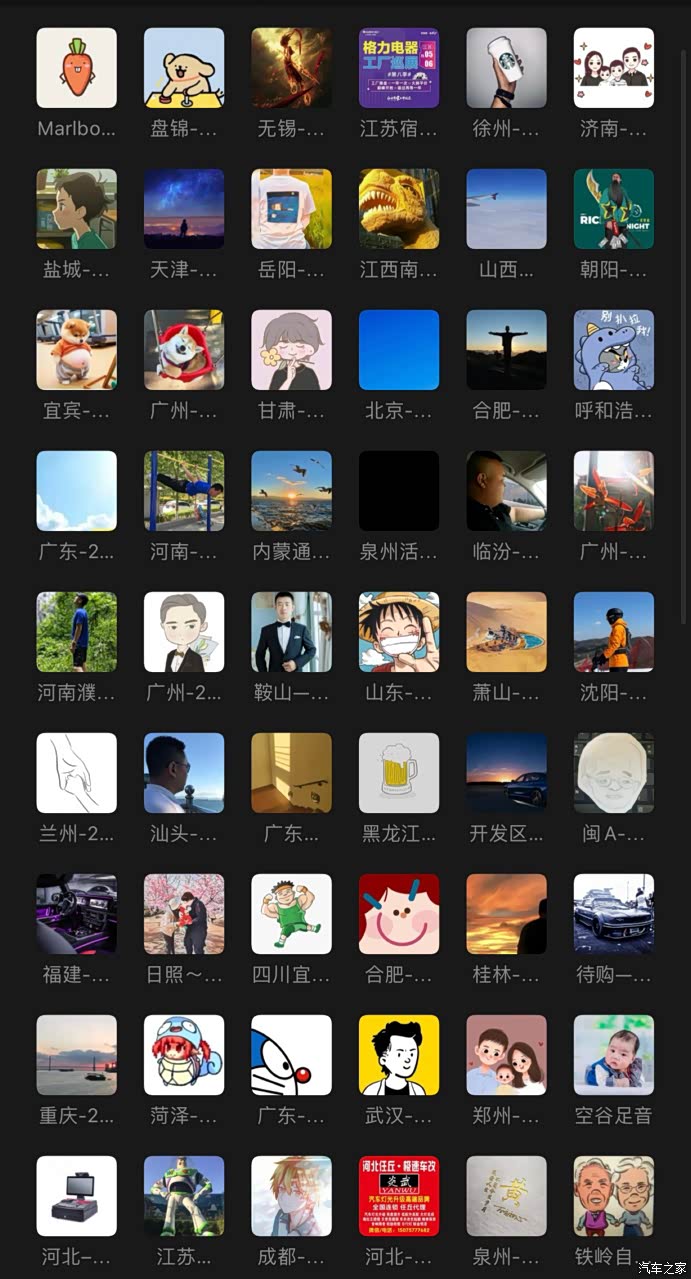Open the 山东 member with Luffy avatar
Viewport: 691px width, 1279px height.
399,632
